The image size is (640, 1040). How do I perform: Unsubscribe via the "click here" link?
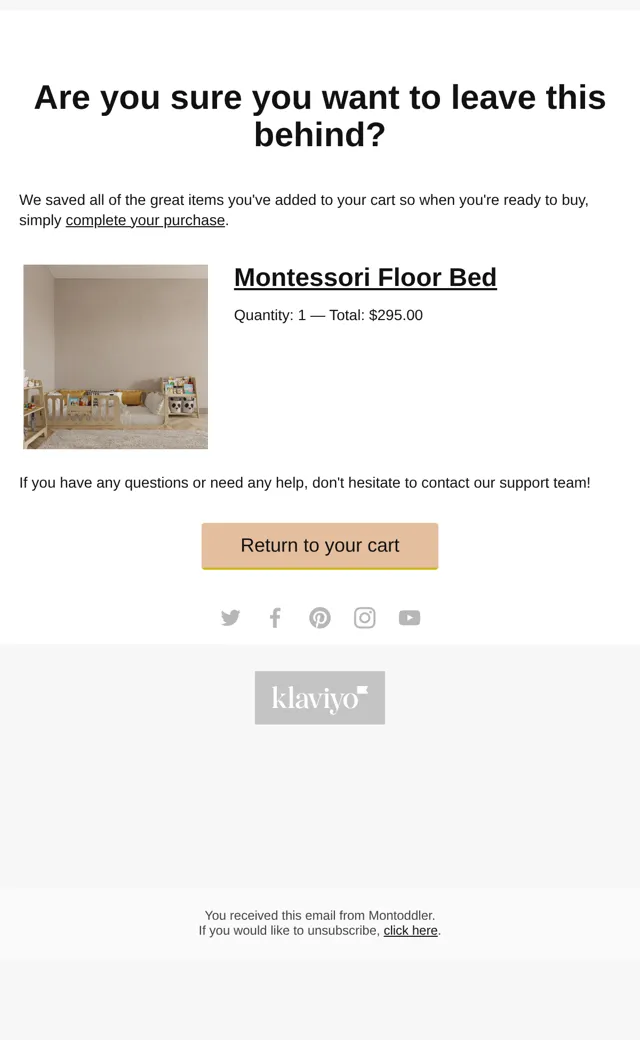(x=411, y=931)
